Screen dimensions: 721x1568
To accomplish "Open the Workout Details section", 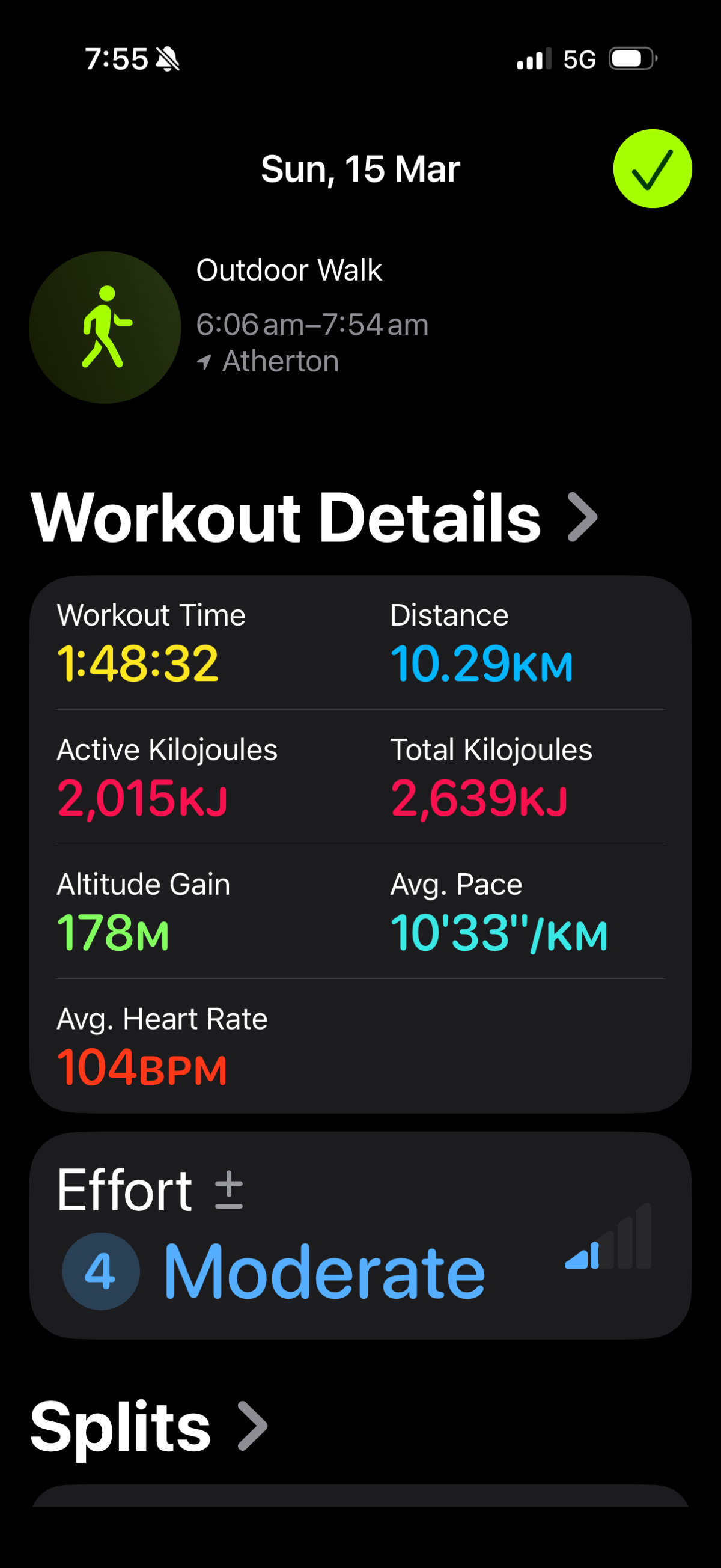I will pyautogui.click(x=314, y=518).
